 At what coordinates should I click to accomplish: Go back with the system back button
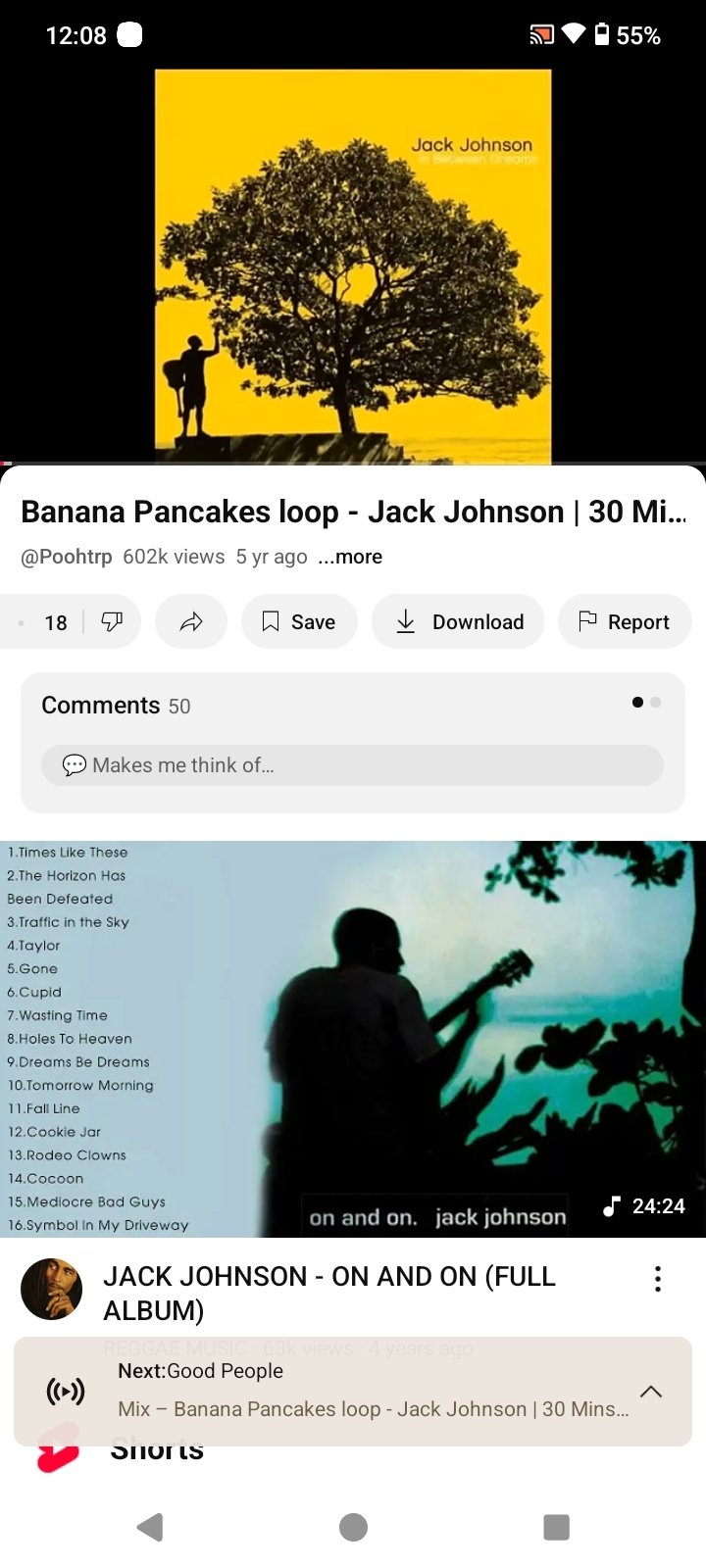[x=150, y=1526]
